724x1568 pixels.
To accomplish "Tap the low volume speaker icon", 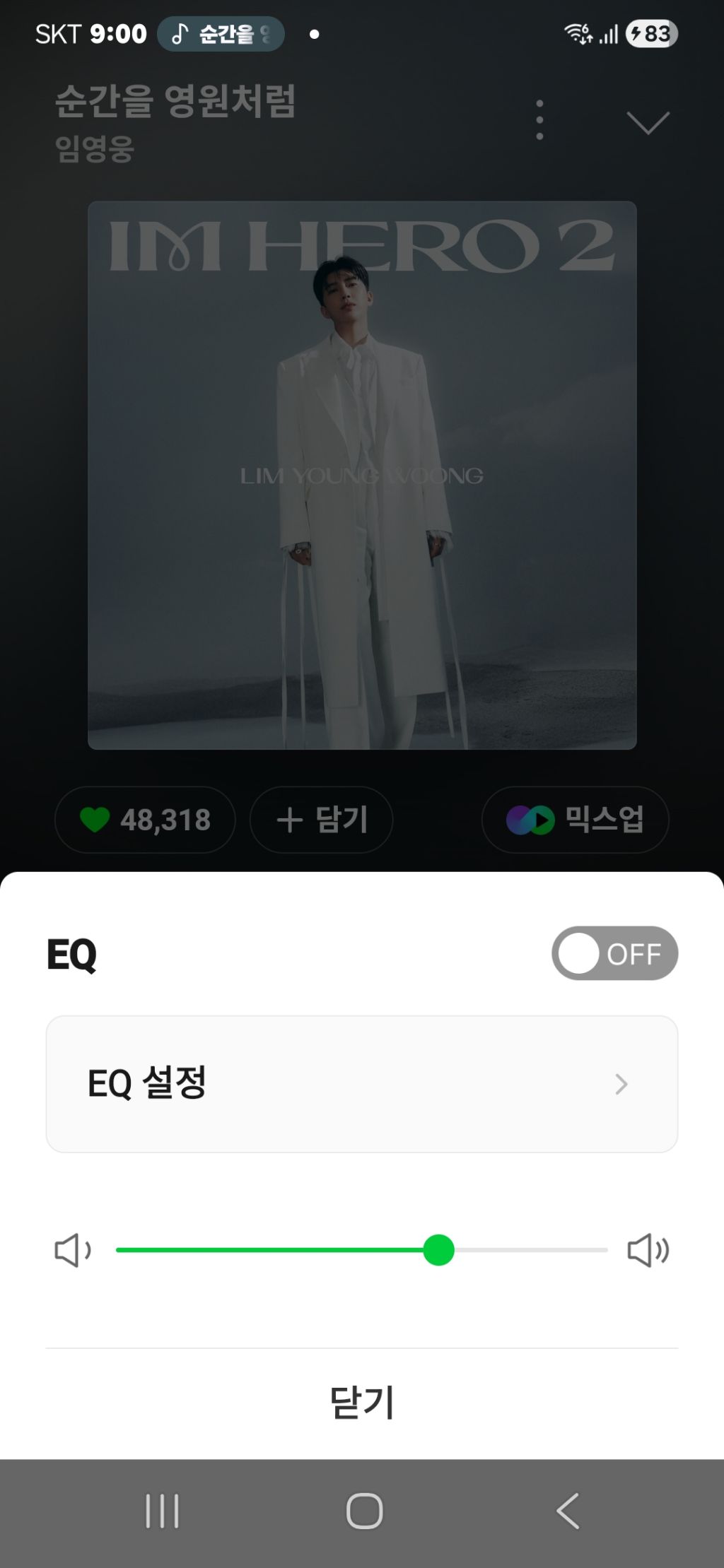I will pos(72,1250).
